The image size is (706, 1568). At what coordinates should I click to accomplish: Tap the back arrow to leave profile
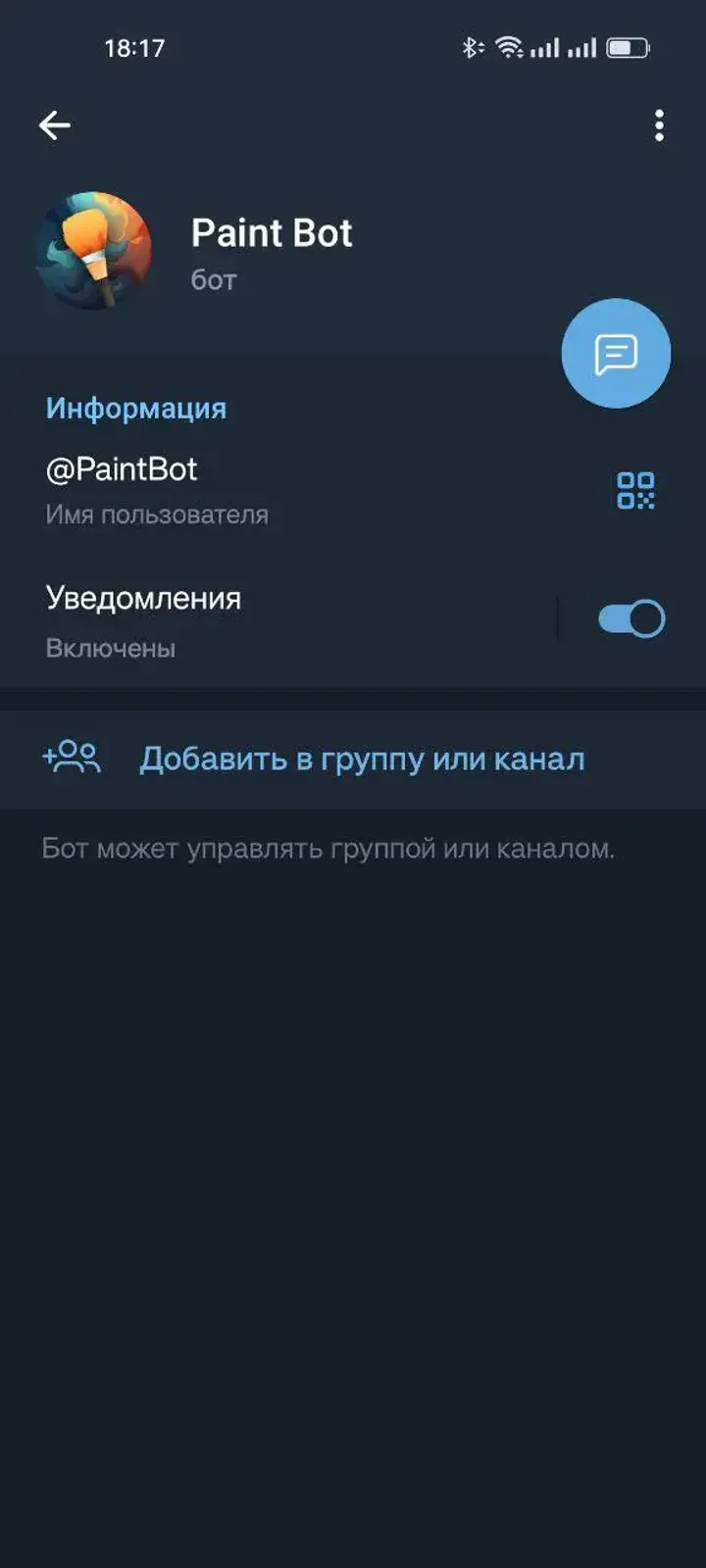click(54, 123)
